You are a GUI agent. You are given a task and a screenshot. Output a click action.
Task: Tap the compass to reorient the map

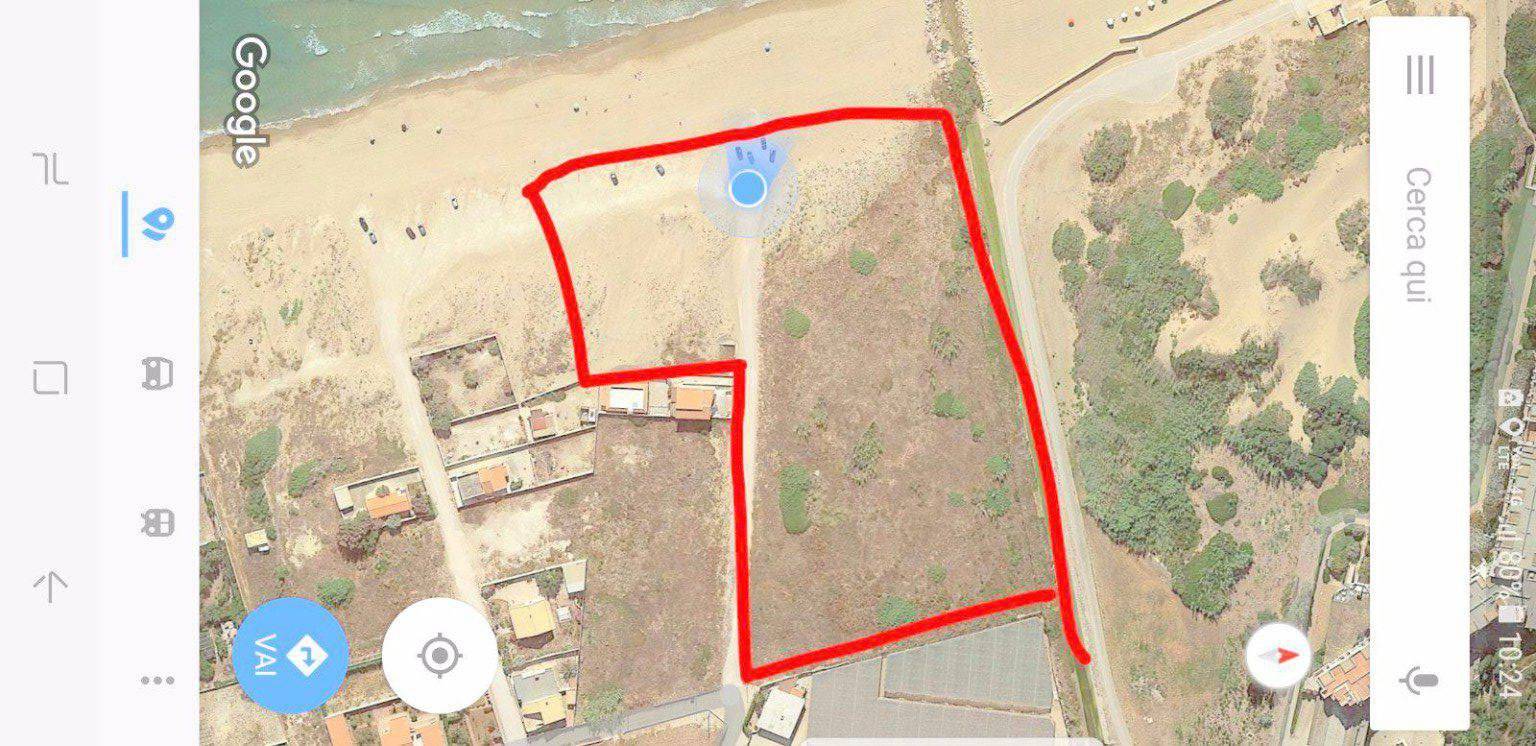[x=1278, y=655]
